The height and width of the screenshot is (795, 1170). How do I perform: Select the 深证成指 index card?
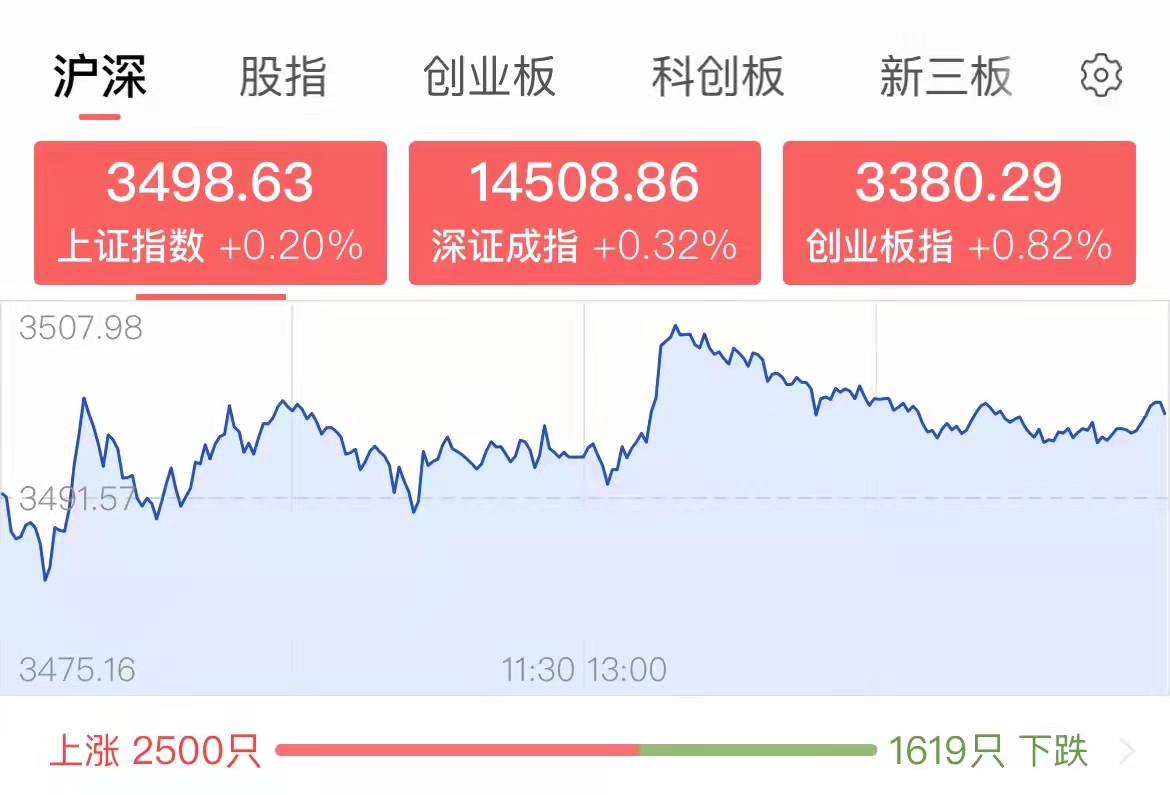tap(584, 213)
